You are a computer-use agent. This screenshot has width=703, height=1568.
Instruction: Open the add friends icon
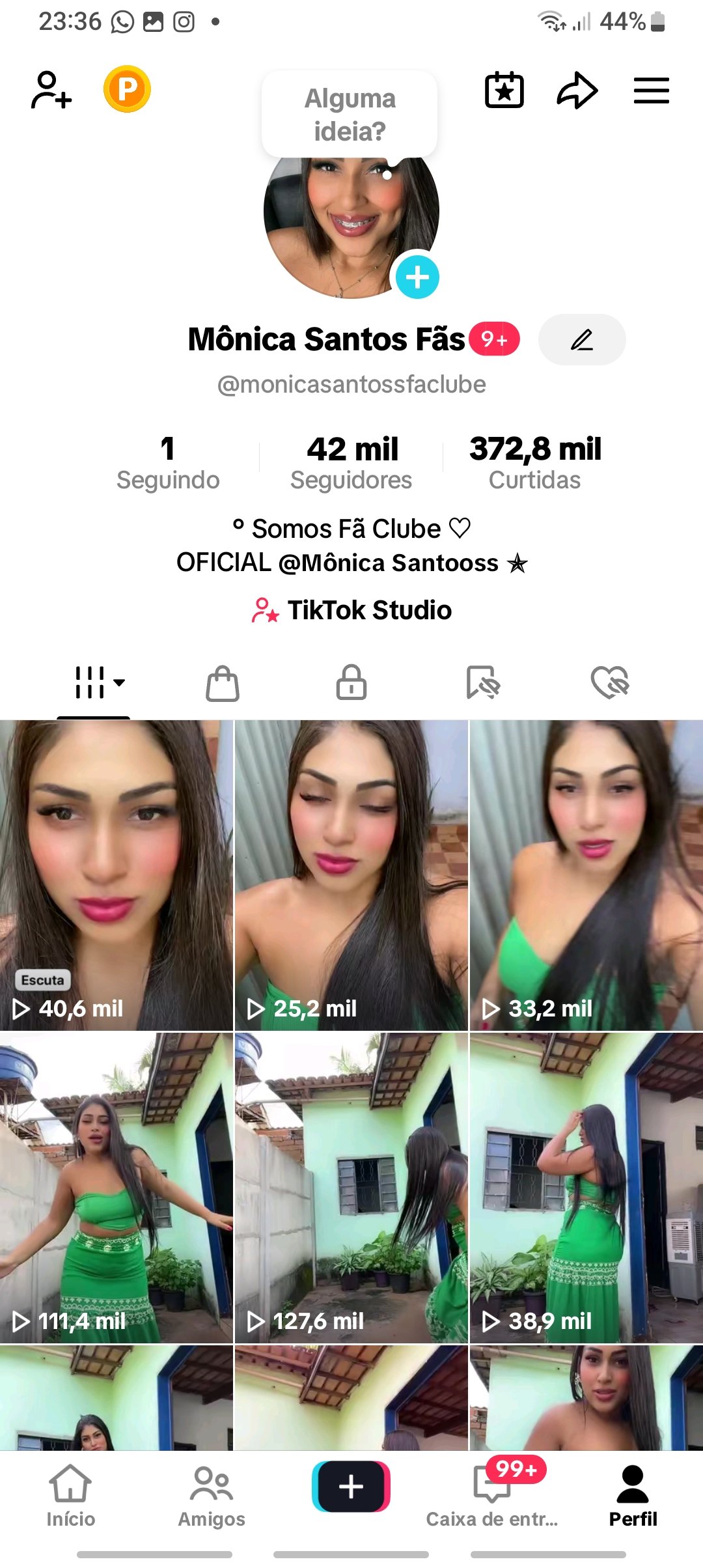click(x=51, y=90)
